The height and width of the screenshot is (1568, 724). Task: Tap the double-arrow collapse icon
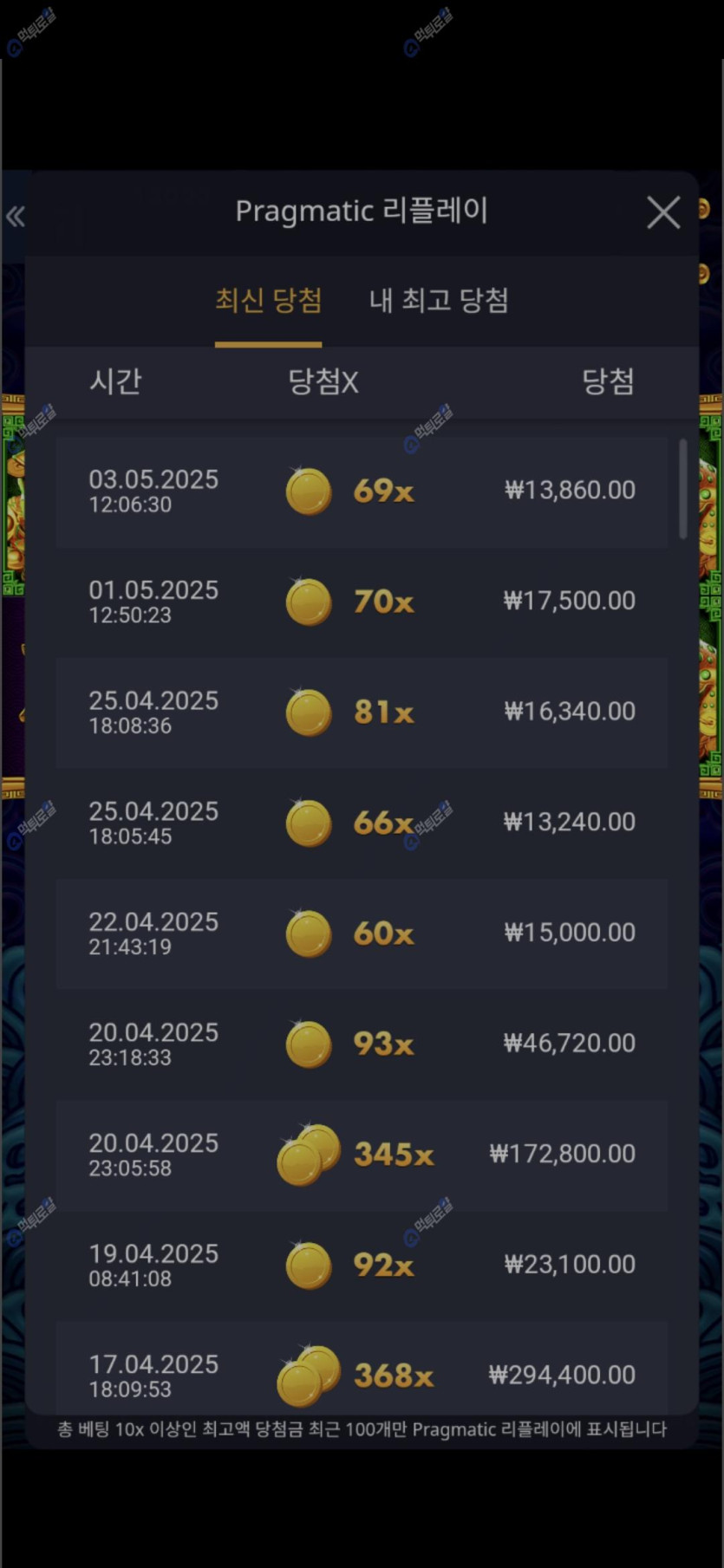pos(16,217)
